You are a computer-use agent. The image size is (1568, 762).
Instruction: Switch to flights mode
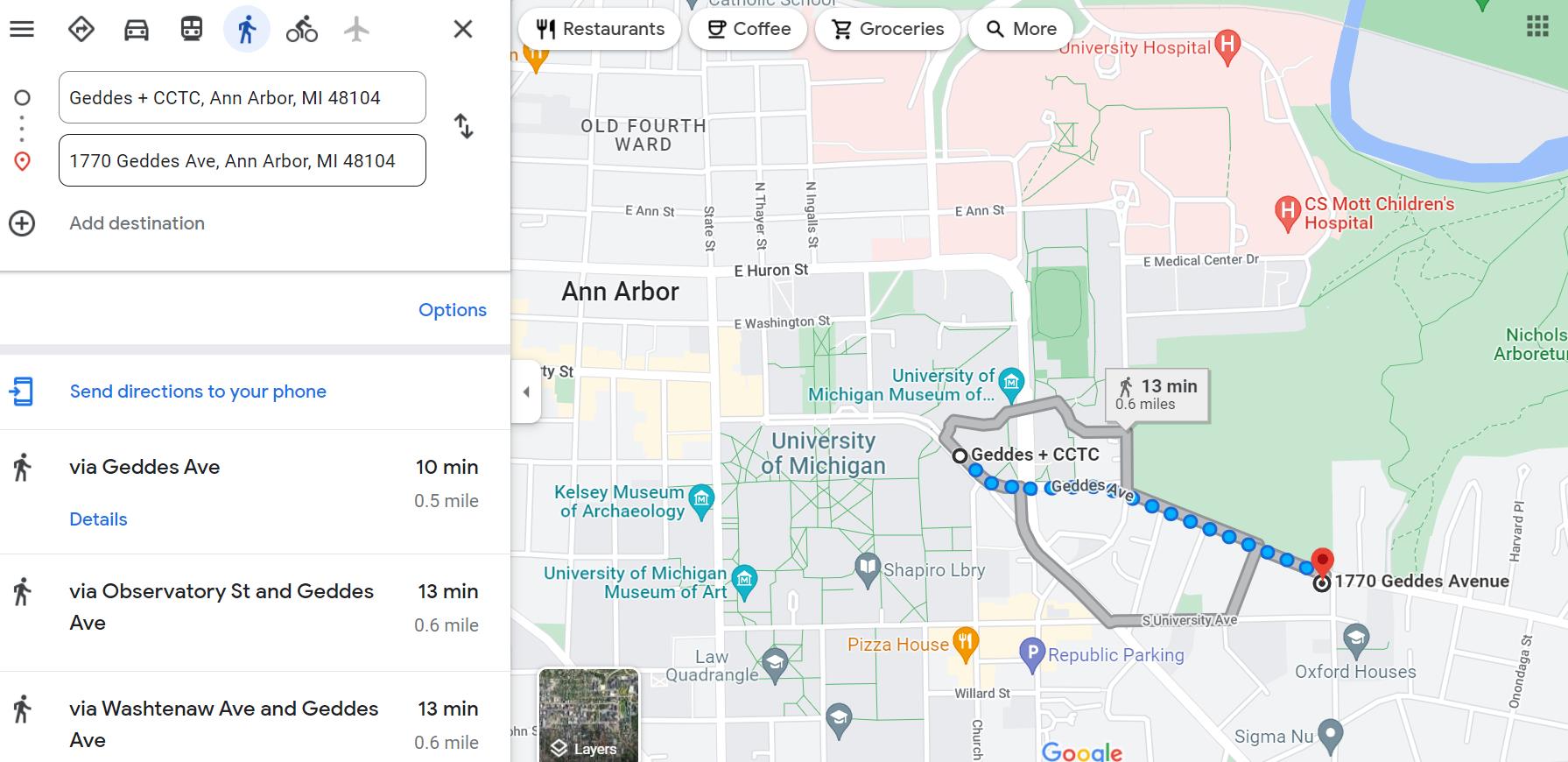point(356,29)
